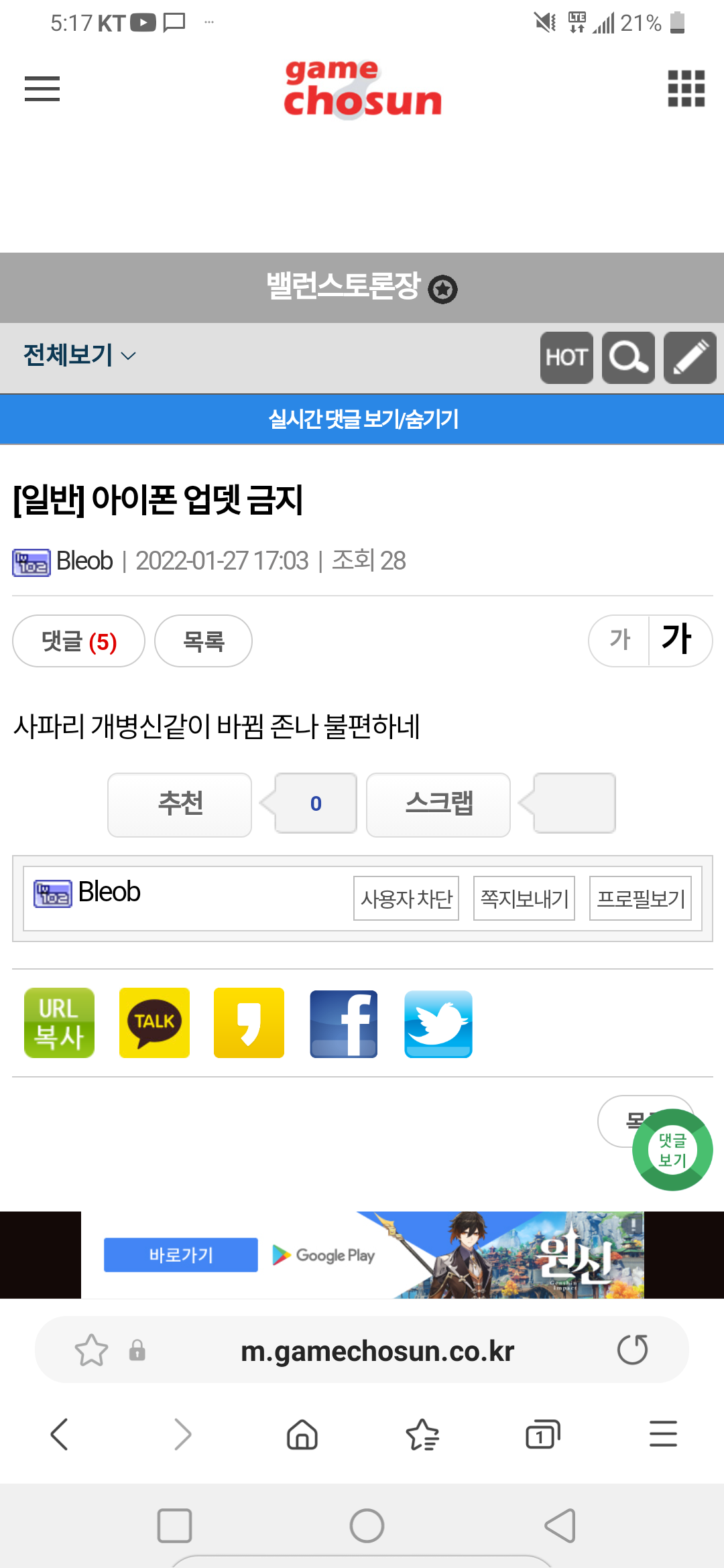Screen dimensions: 724x1568
Task: Write a new post with pencil icon
Action: pos(689,358)
